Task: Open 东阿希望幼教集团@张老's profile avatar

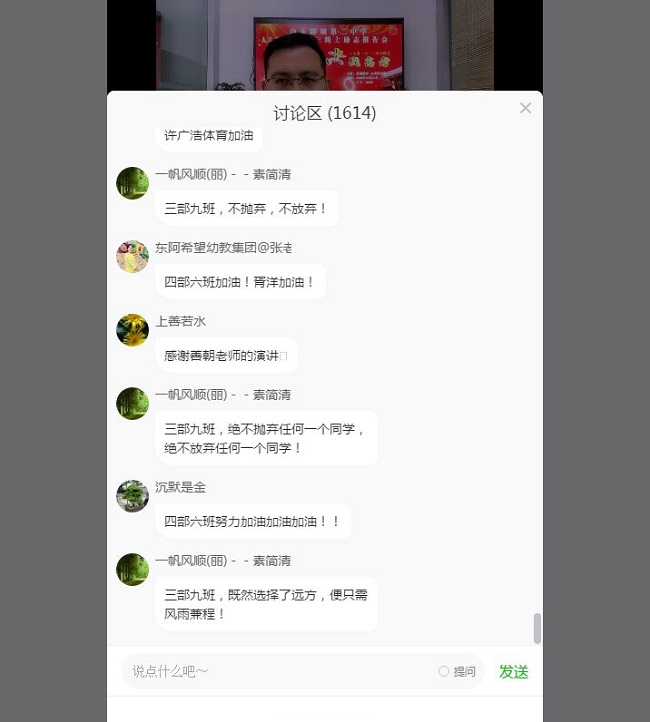Action: 133,257
